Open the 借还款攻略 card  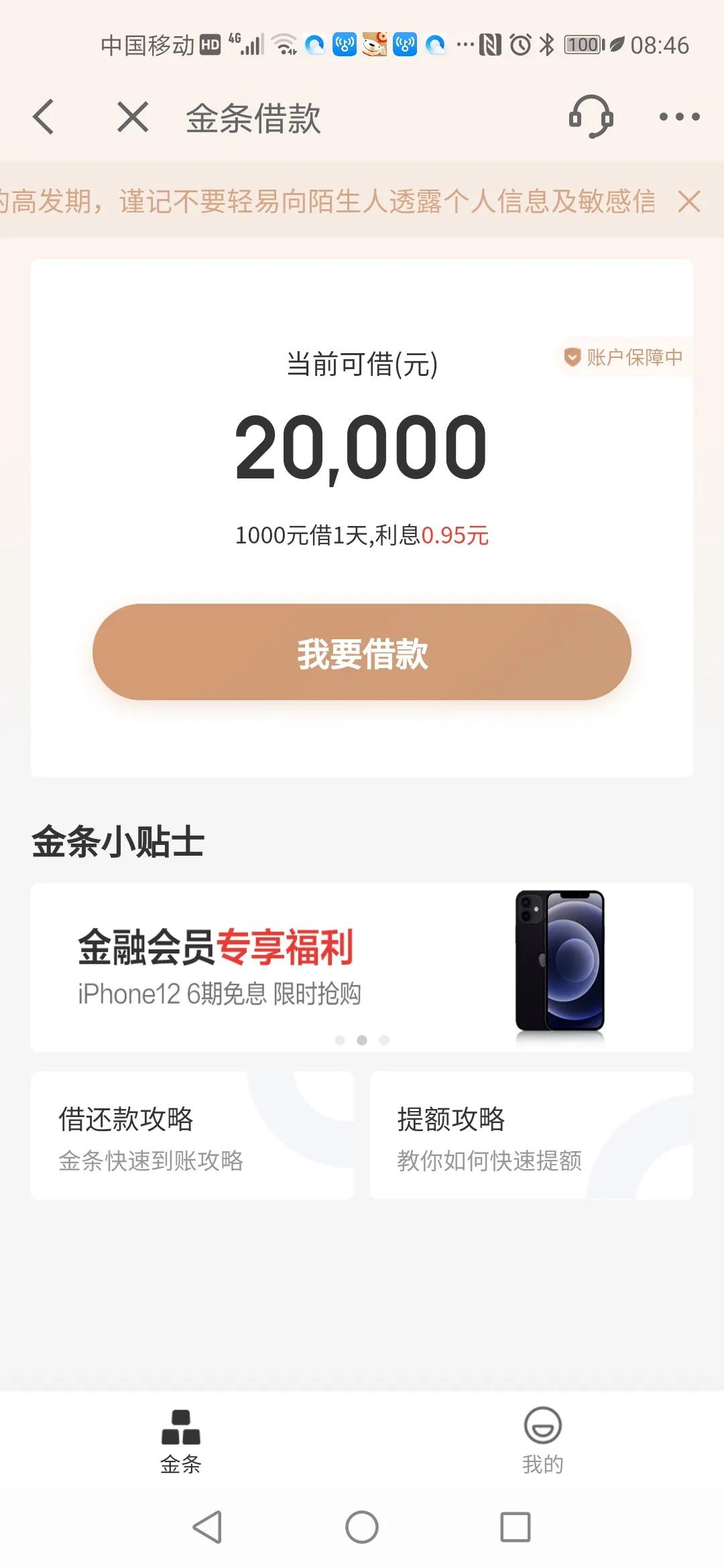pos(192,1136)
